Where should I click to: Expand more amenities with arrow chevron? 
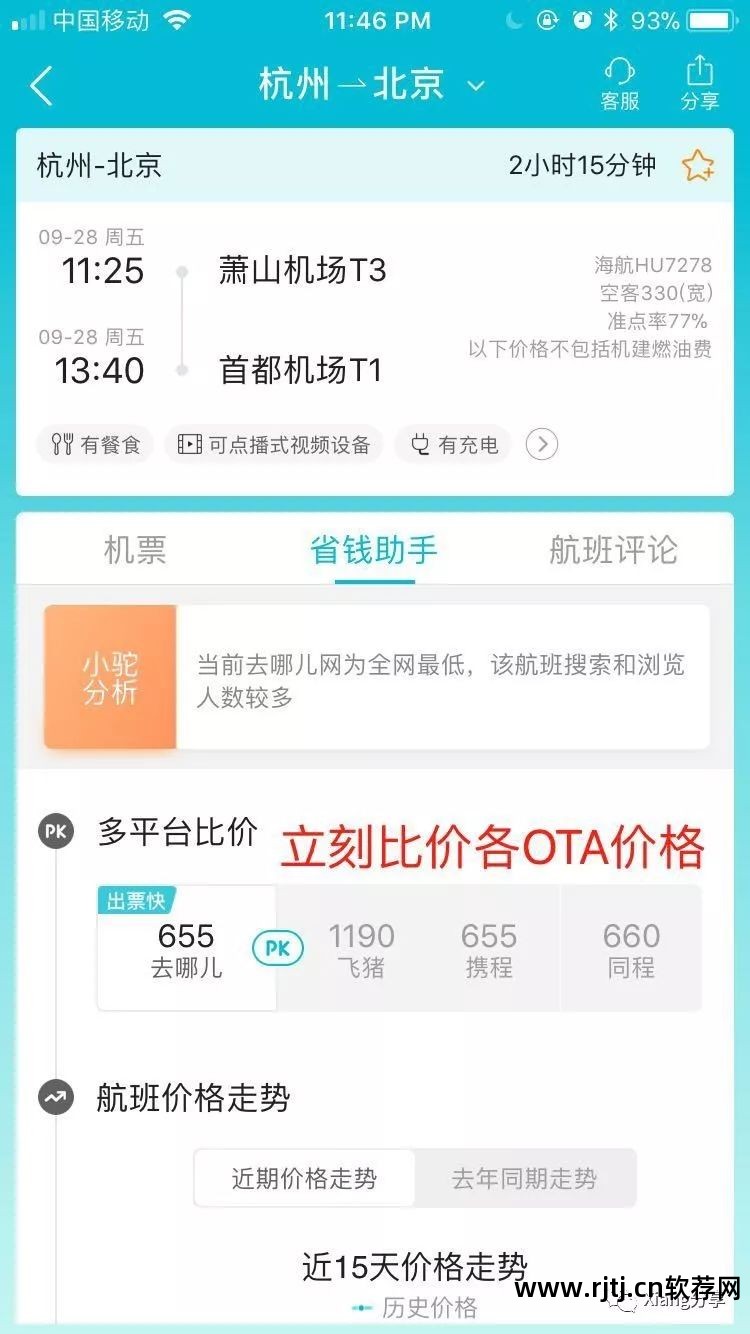(x=542, y=444)
